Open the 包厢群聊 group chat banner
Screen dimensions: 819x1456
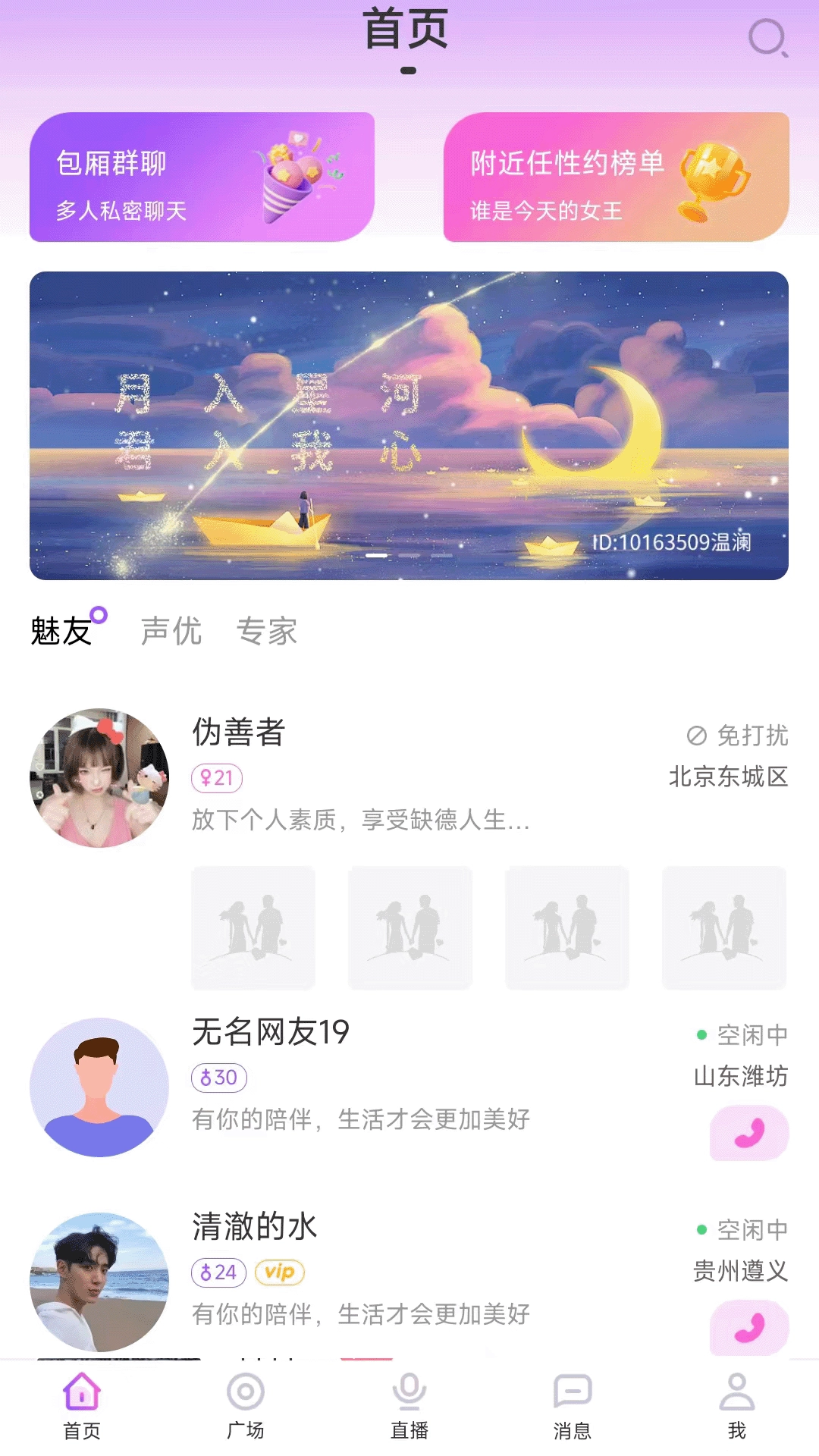pos(202,177)
